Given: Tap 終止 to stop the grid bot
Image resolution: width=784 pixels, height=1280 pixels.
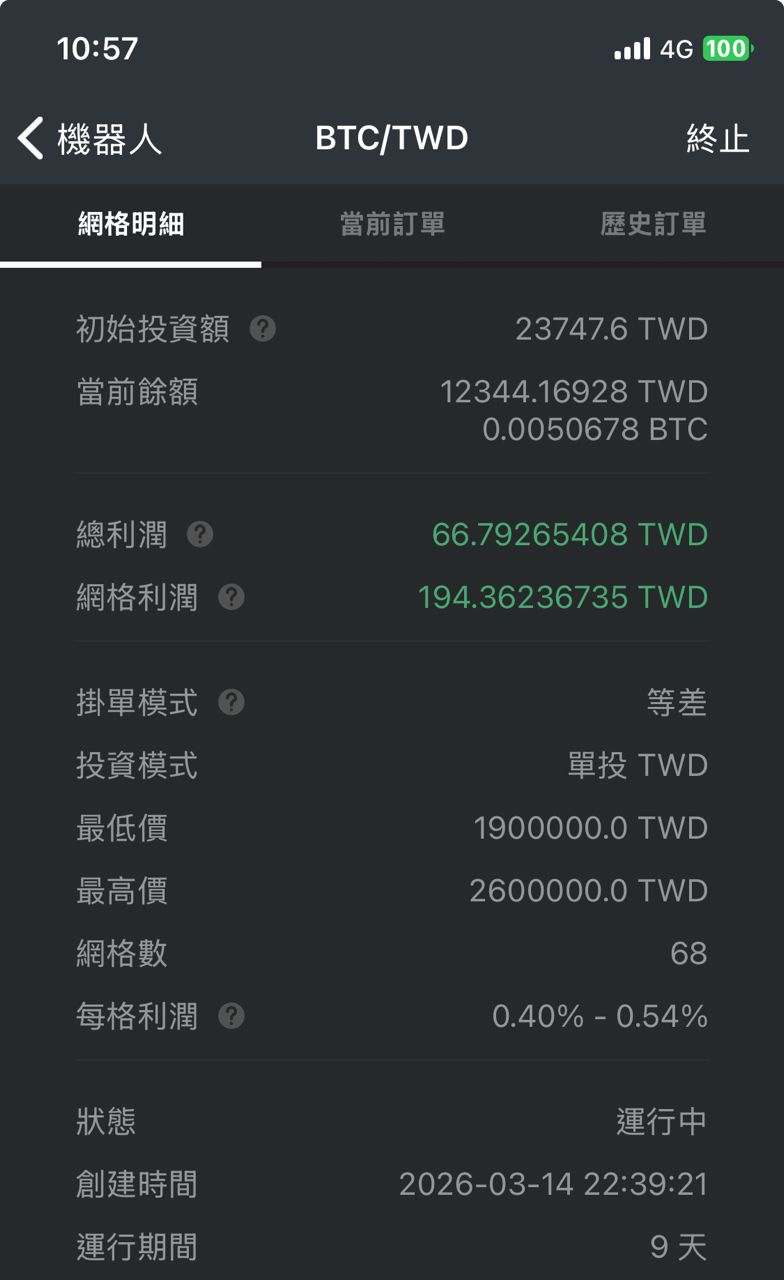Looking at the screenshot, I should point(717,139).
